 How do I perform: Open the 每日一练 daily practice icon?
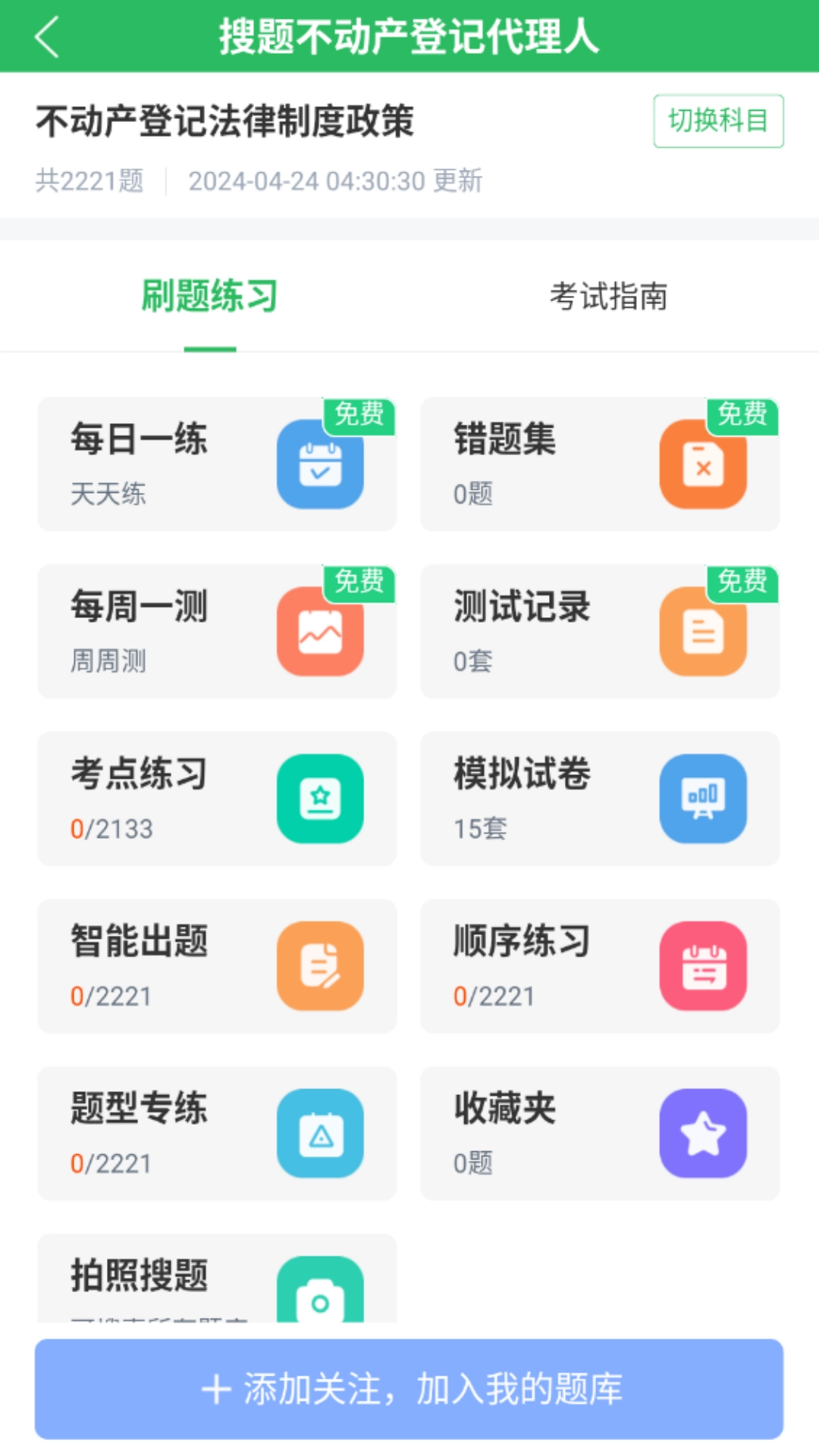pos(321,465)
